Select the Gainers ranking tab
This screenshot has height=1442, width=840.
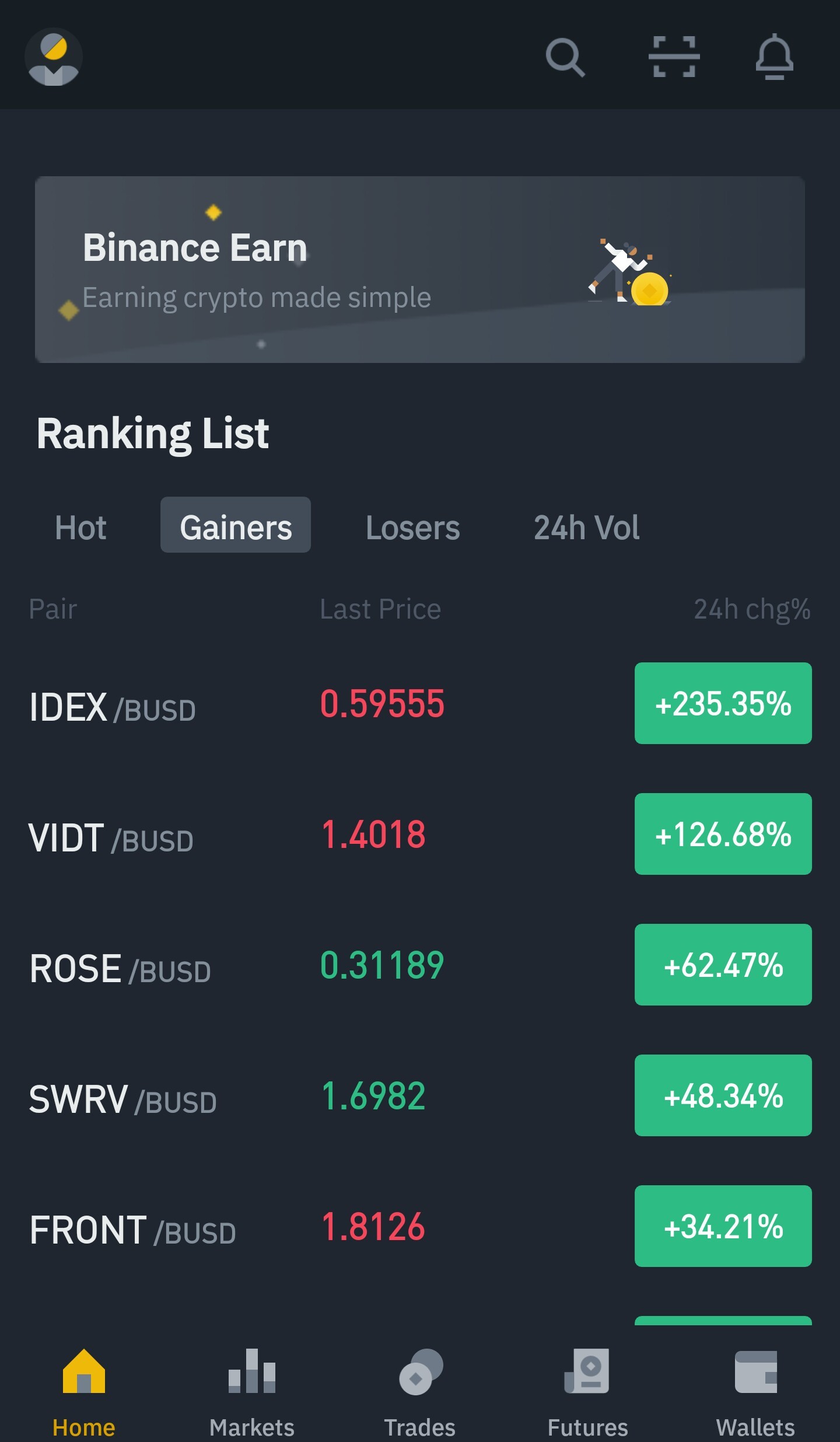236,525
